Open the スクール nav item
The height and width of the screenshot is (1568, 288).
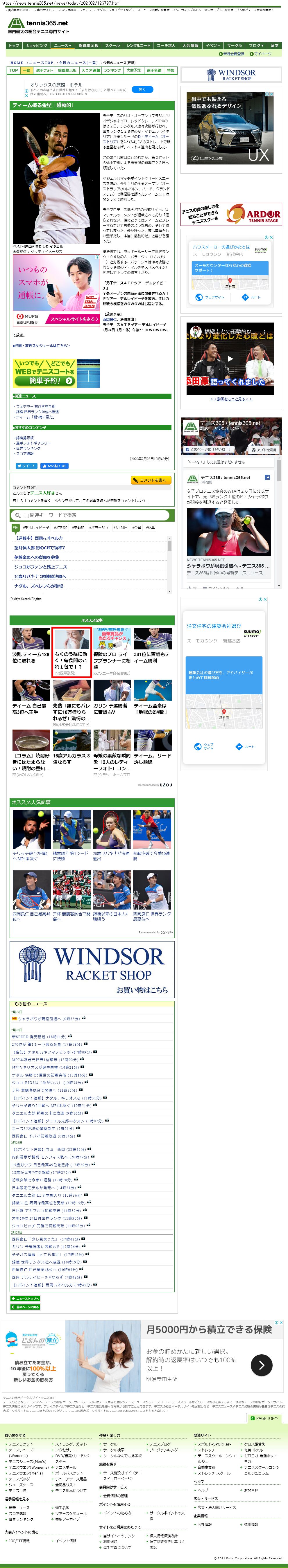[x=112, y=46]
